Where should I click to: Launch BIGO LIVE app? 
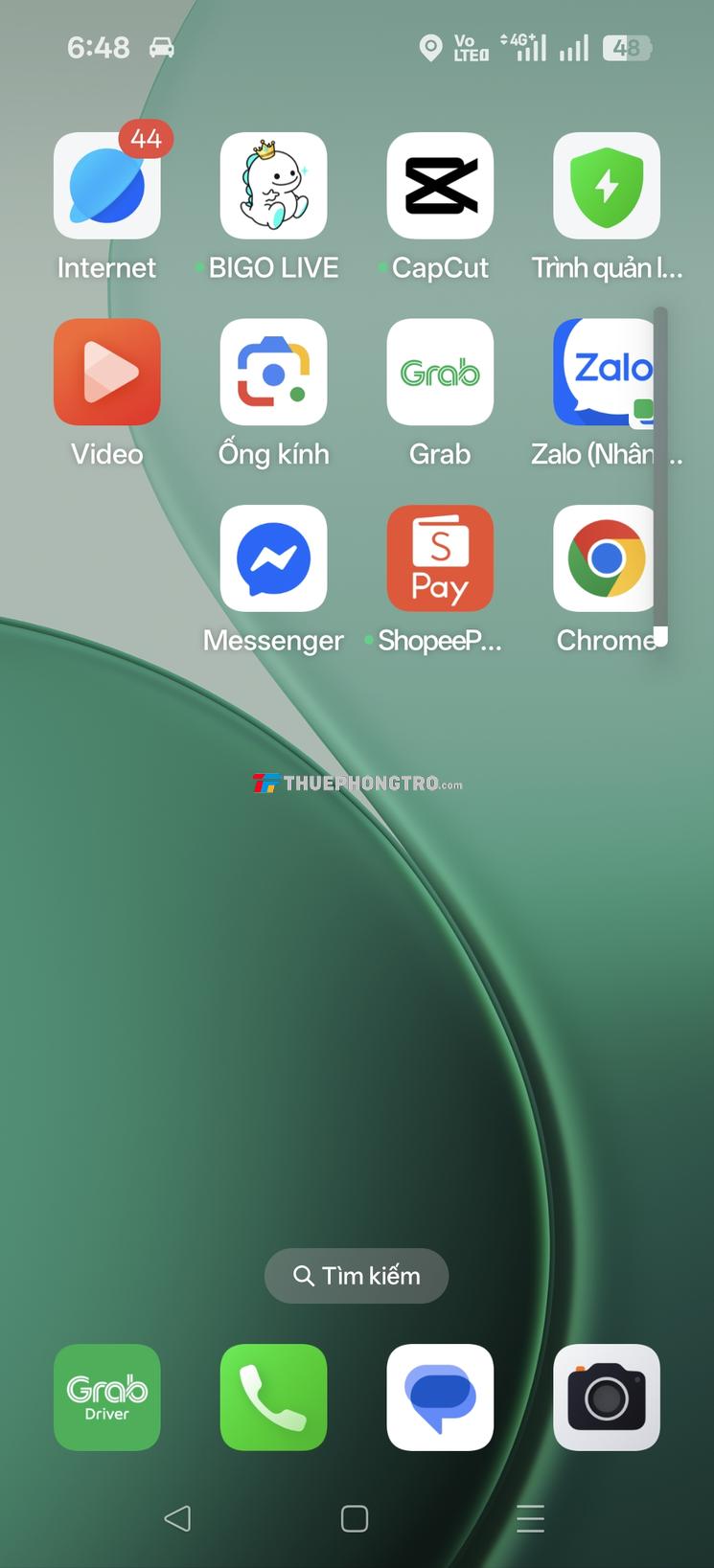point(273,186)
